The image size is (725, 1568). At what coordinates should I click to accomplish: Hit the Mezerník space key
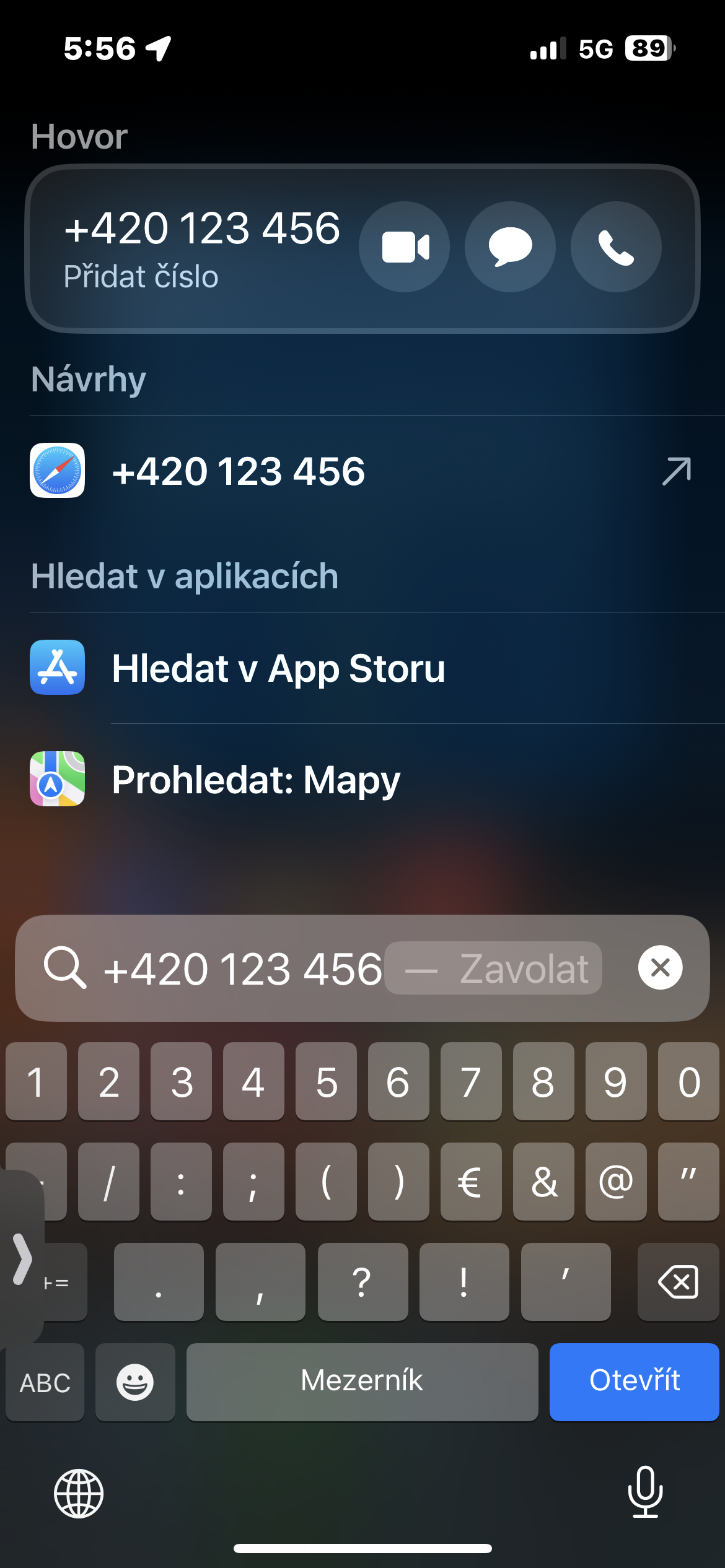362,1381
